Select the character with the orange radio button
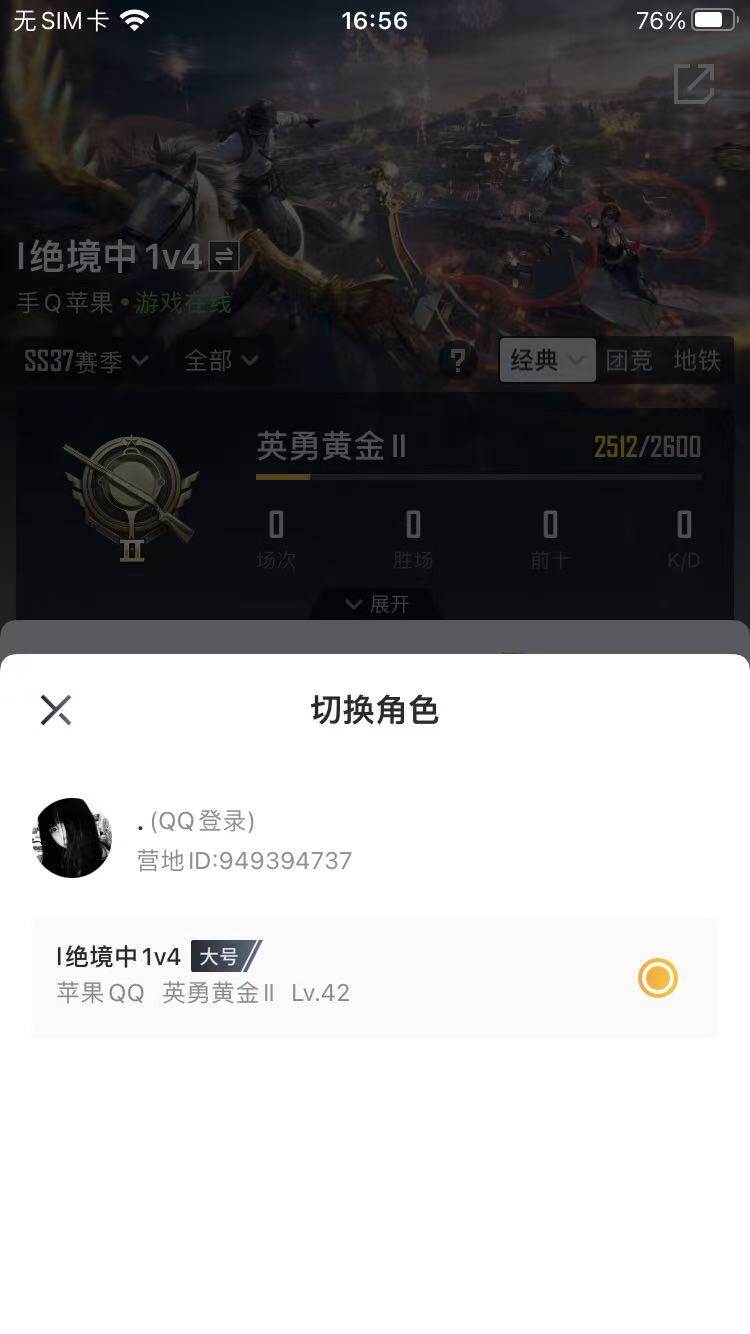 657,978
